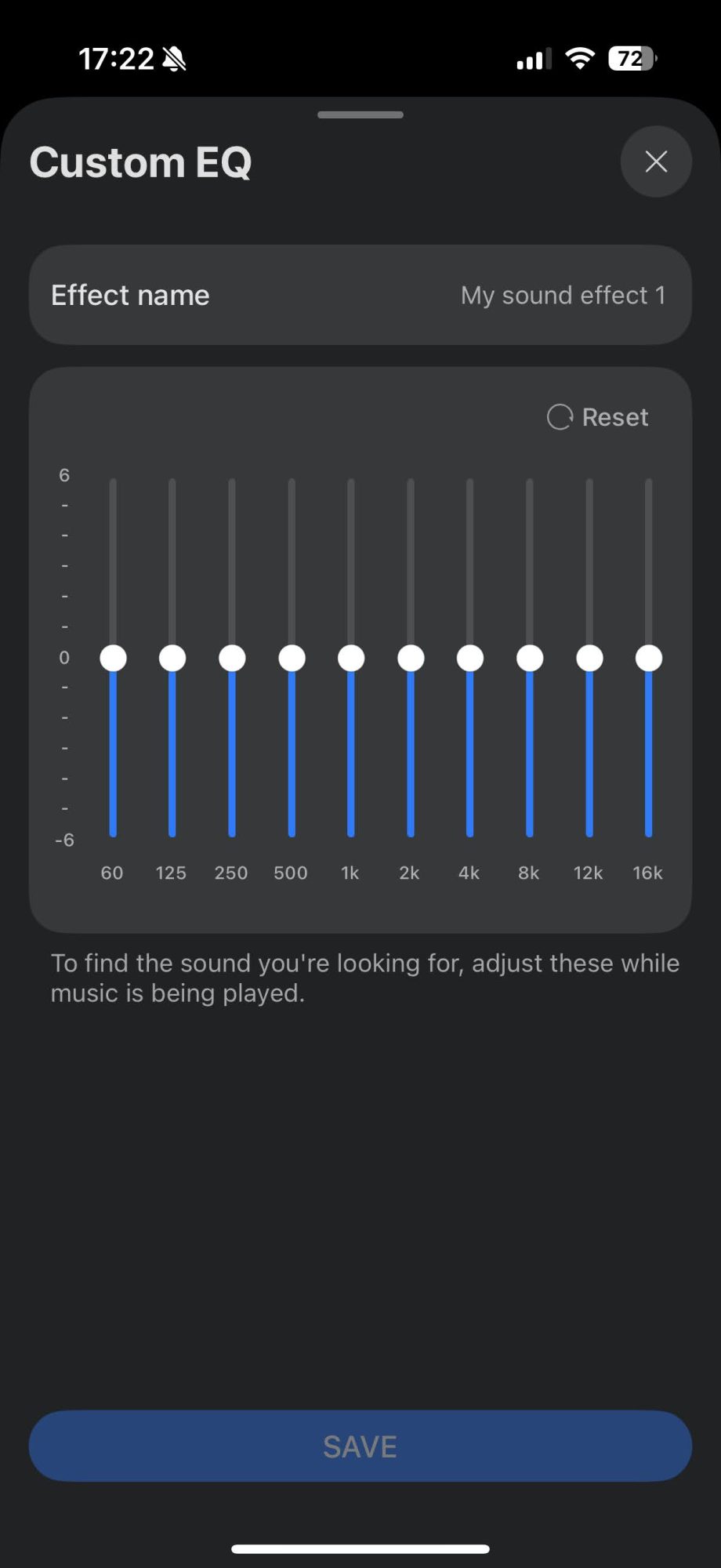Tap the 500 Hz slider knob
The height and width of the screenshot is (1568, 721).
click(x=292, y=658)
